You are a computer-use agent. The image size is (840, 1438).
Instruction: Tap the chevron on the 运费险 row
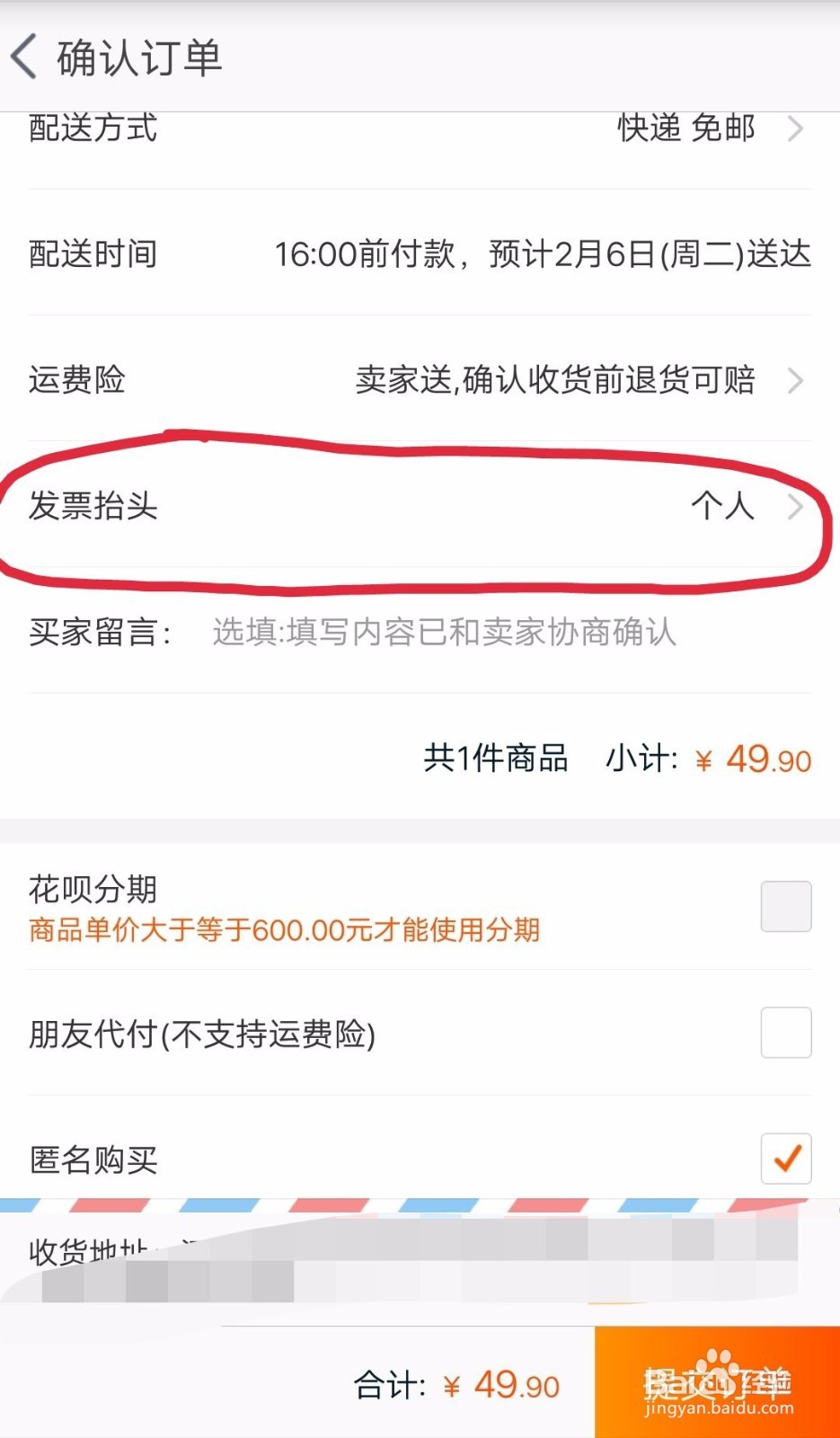click(x=796, y=381)
